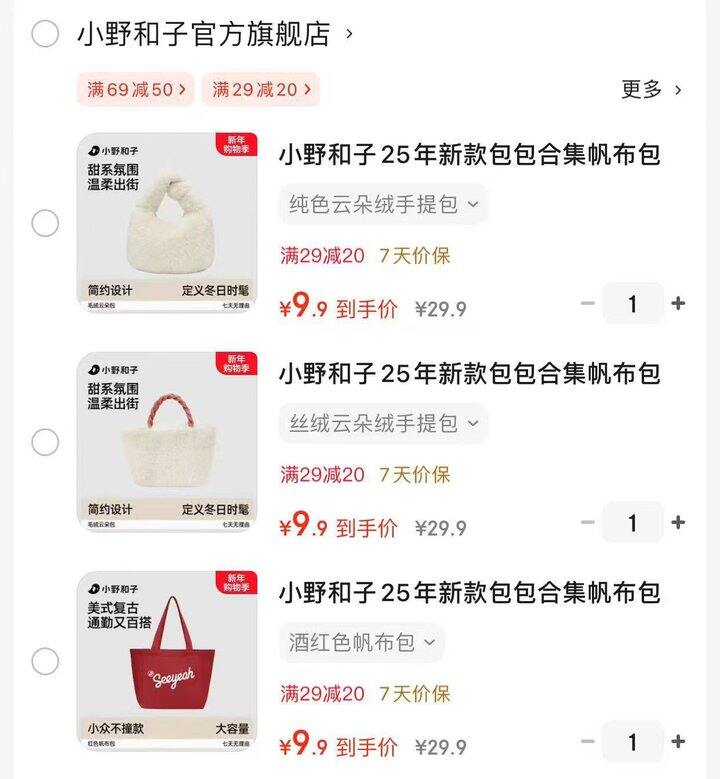Expand the 丝绒云朵绒手提包 variant selector
Image resolution: width=720 pixels, height=779 pixels.
pos(383,423)
